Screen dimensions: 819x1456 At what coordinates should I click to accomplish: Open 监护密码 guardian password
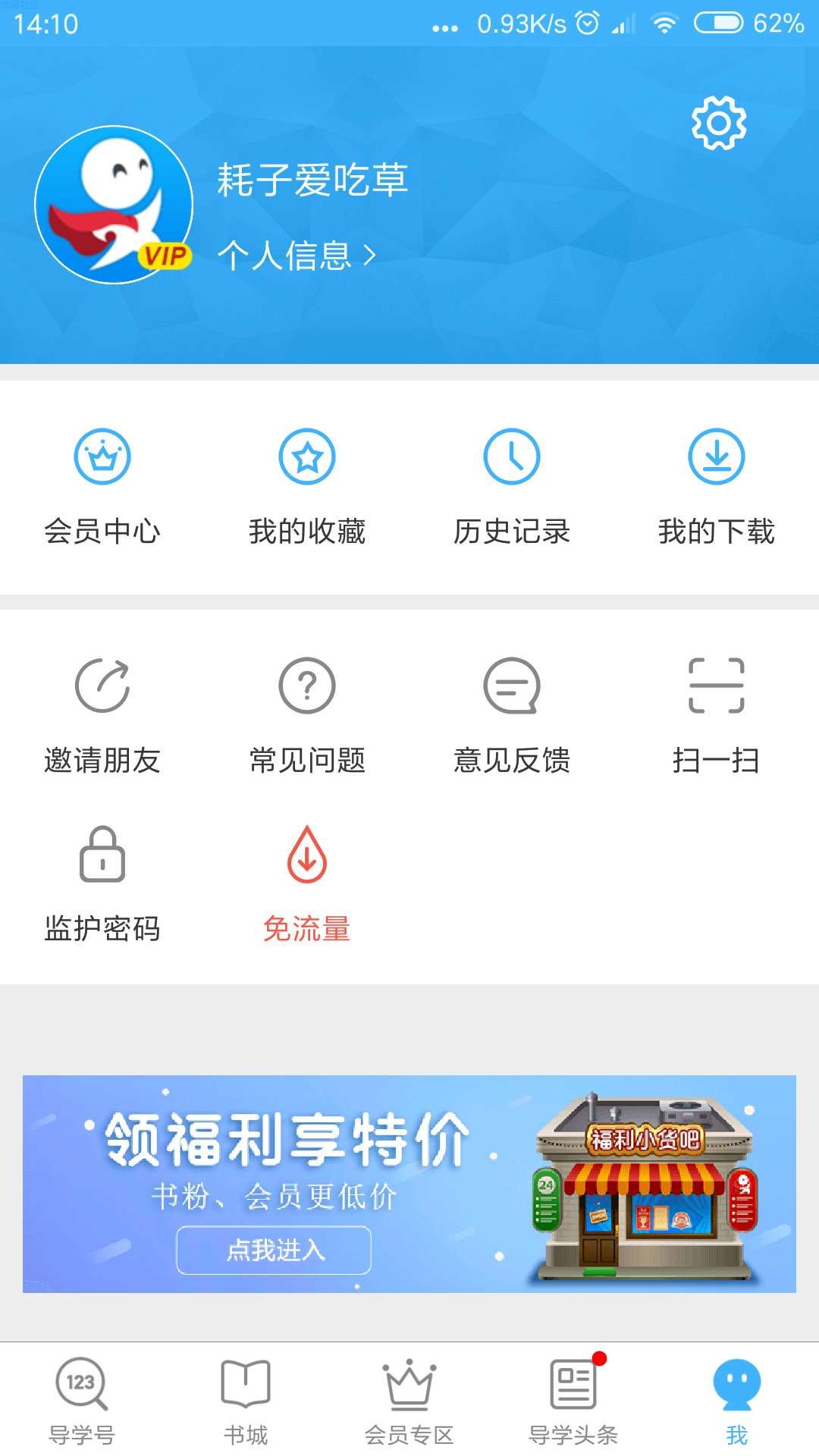point(102,883)
